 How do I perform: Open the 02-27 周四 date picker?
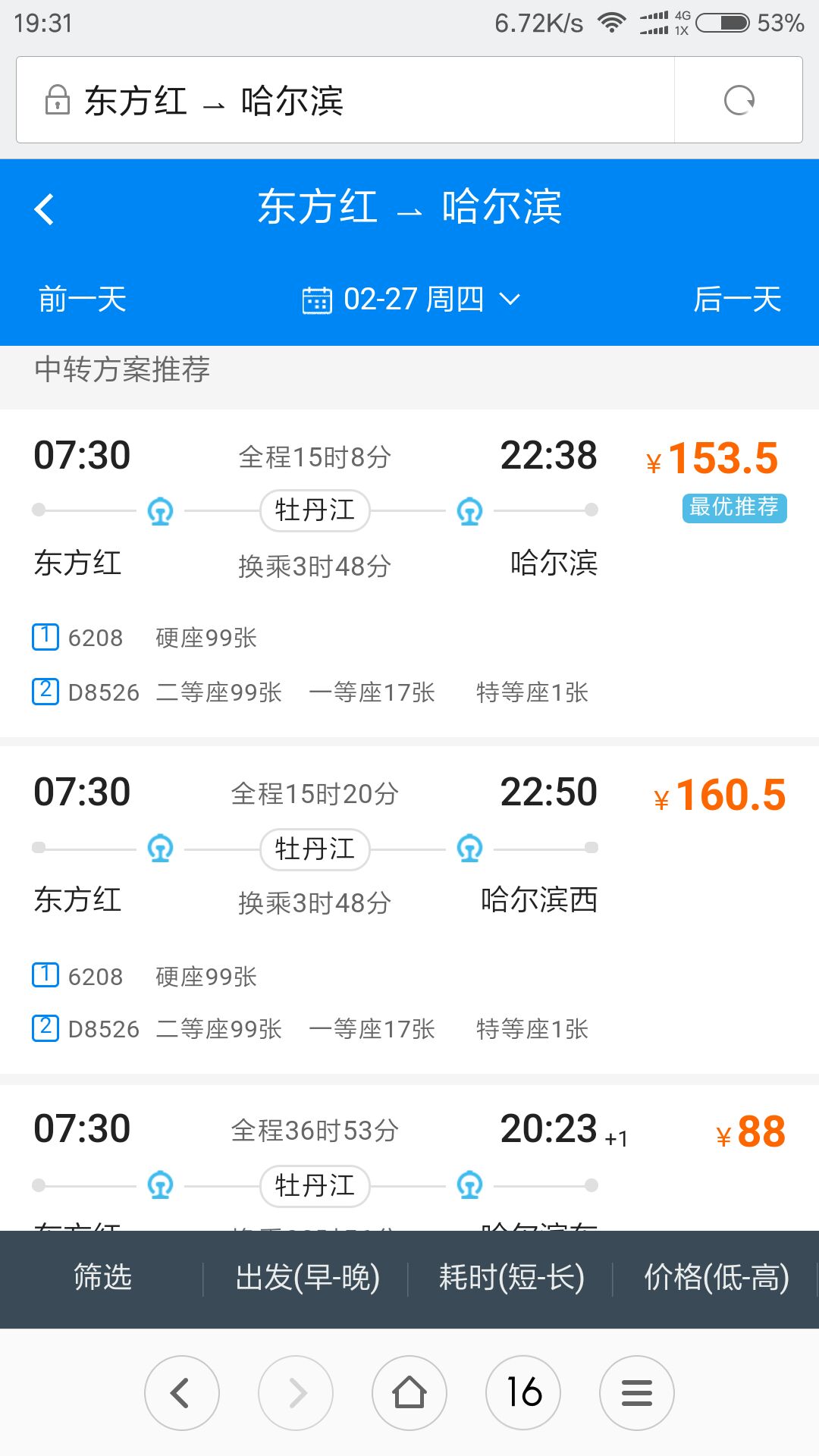412,299
